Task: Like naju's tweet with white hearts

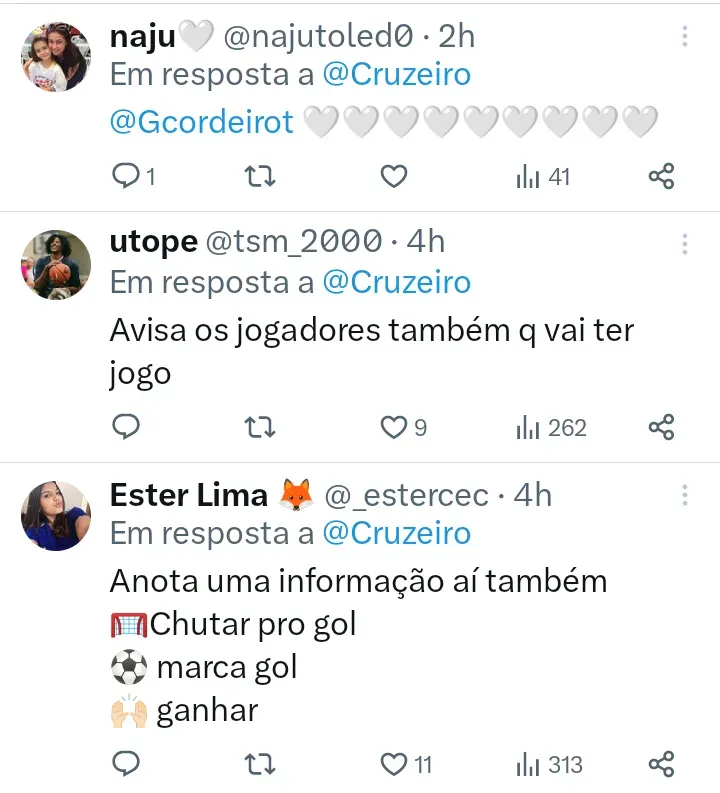Action: click(x=395, y=177)
